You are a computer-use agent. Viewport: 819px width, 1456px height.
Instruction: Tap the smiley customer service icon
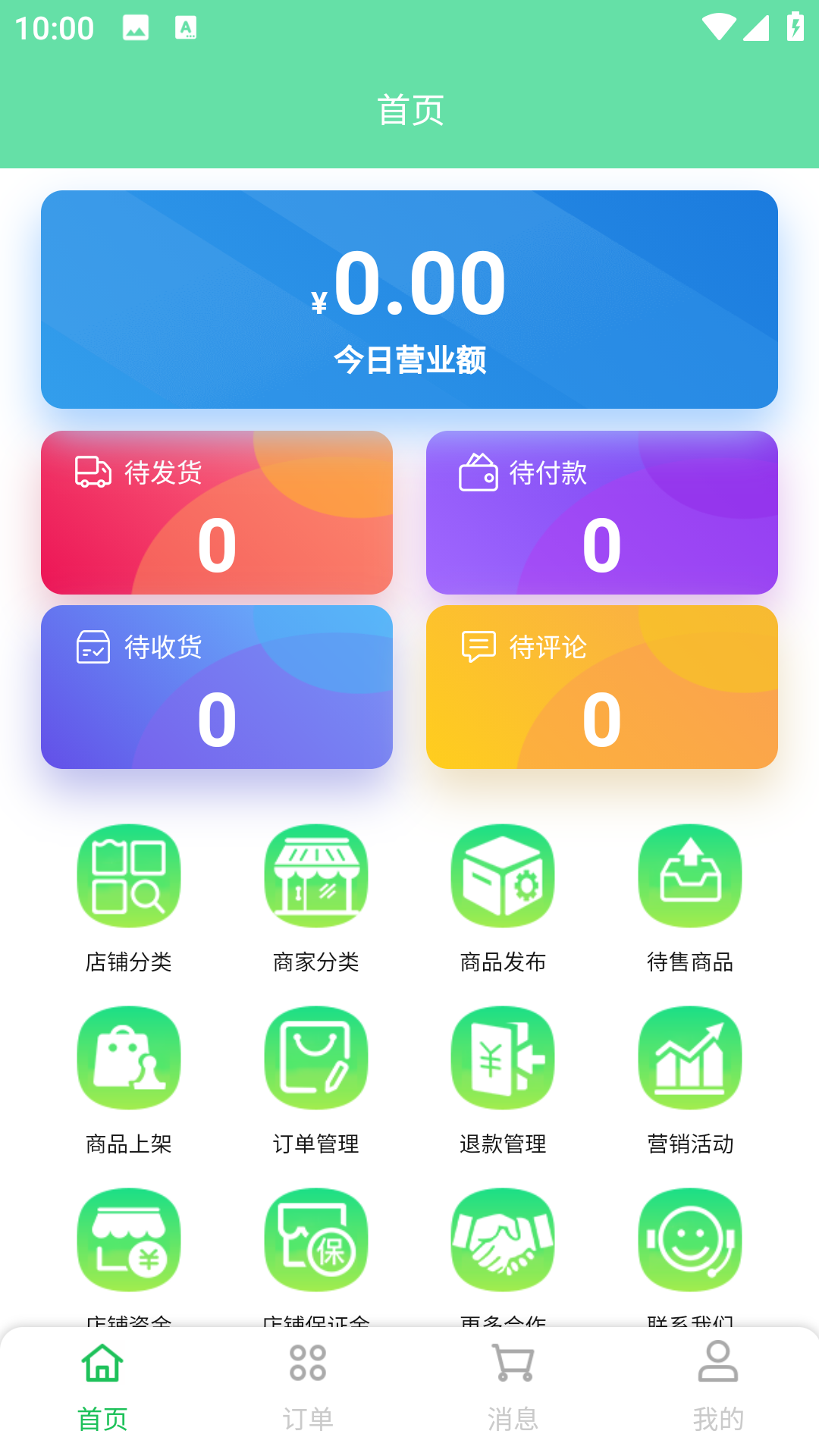coord(690,1240)
